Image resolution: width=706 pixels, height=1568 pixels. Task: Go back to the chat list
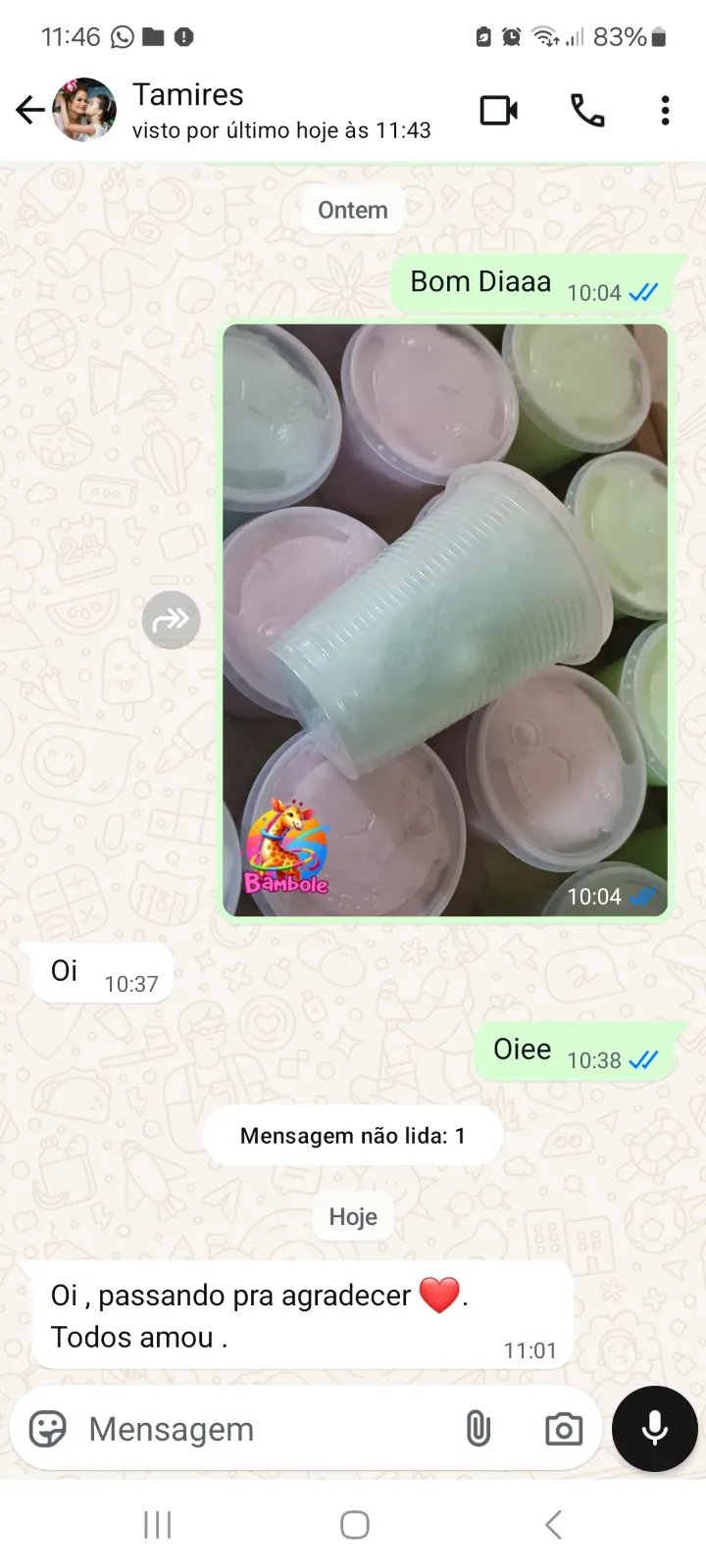click(29, 110)
